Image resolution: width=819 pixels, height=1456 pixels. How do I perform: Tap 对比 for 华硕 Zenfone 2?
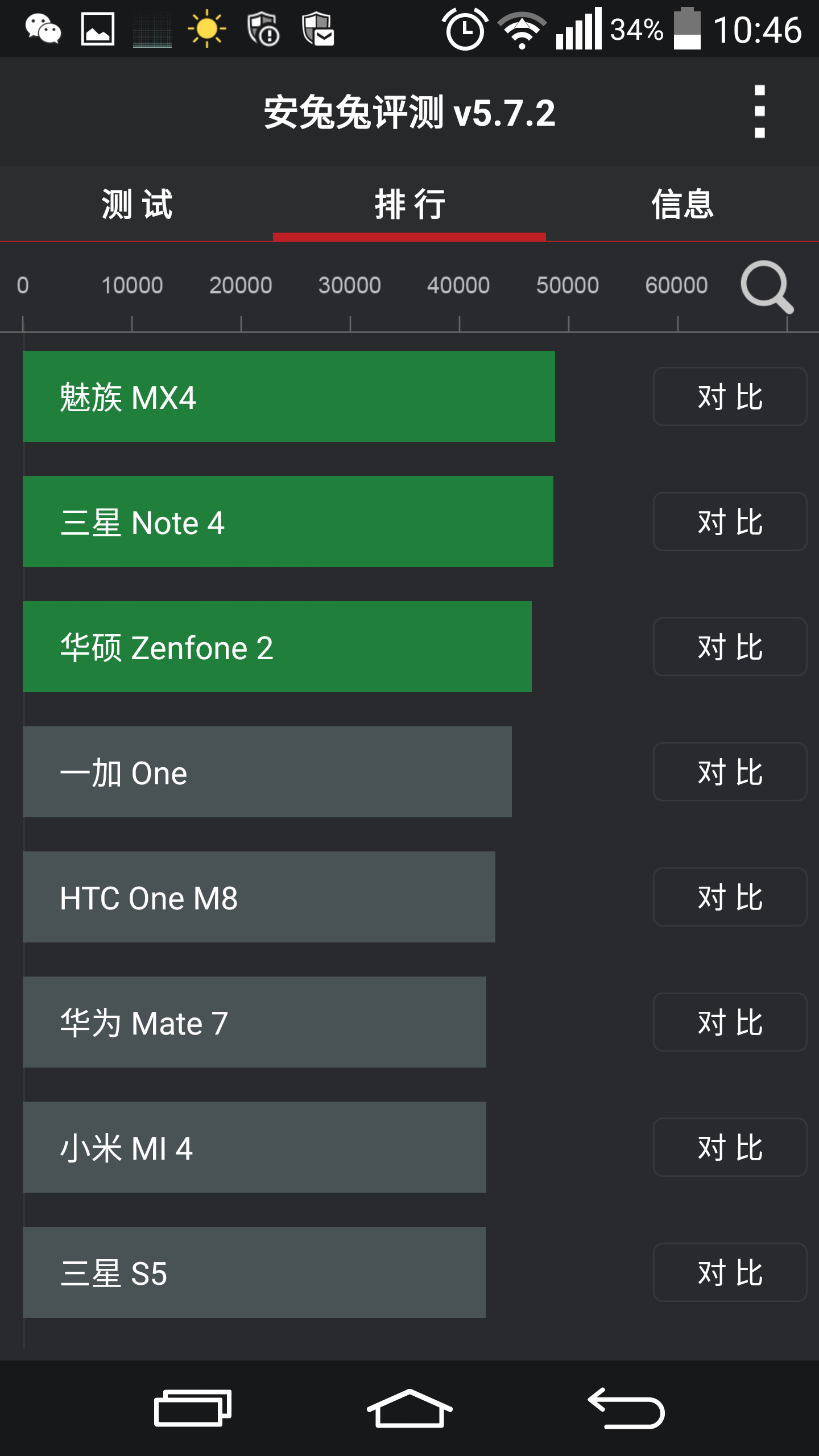[730, 647]
